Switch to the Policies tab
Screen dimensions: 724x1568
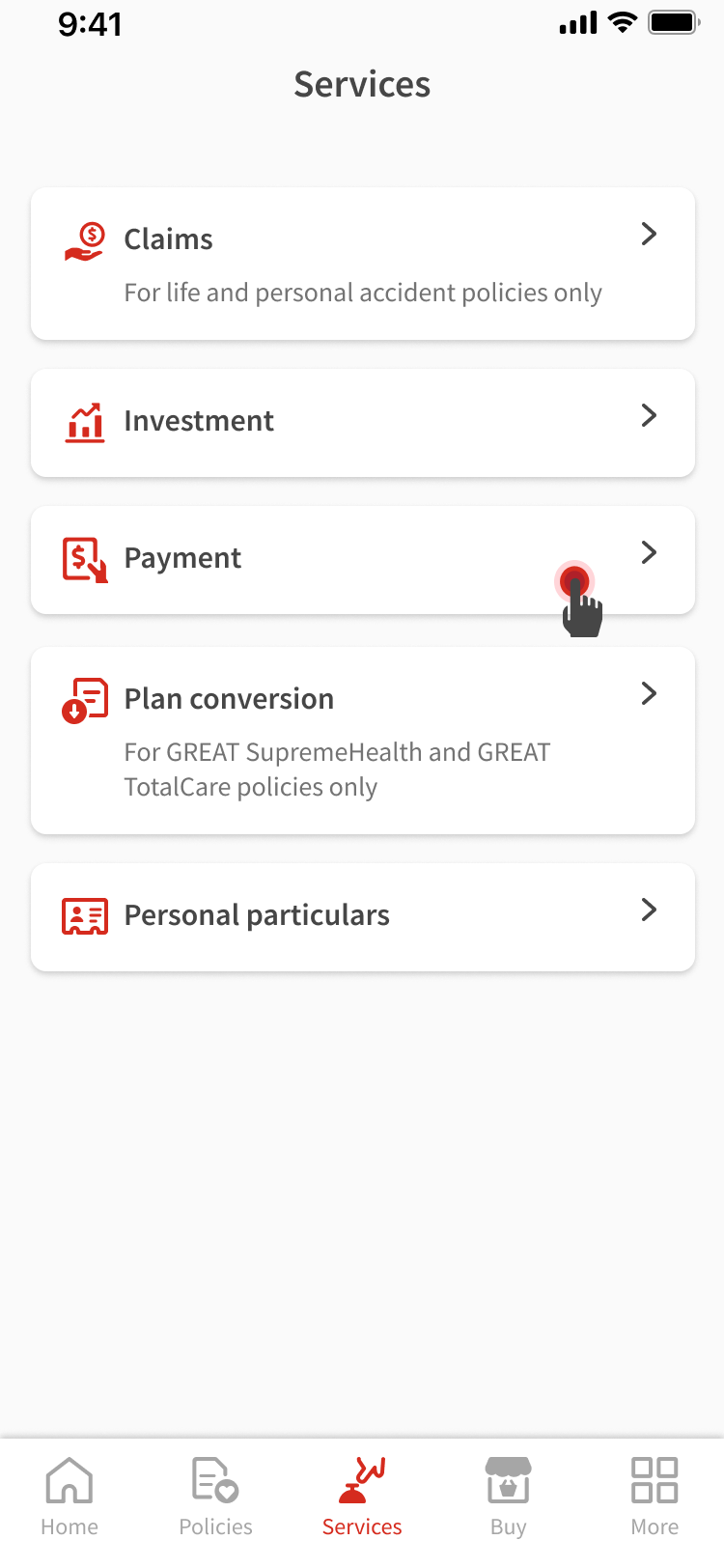215,1495
